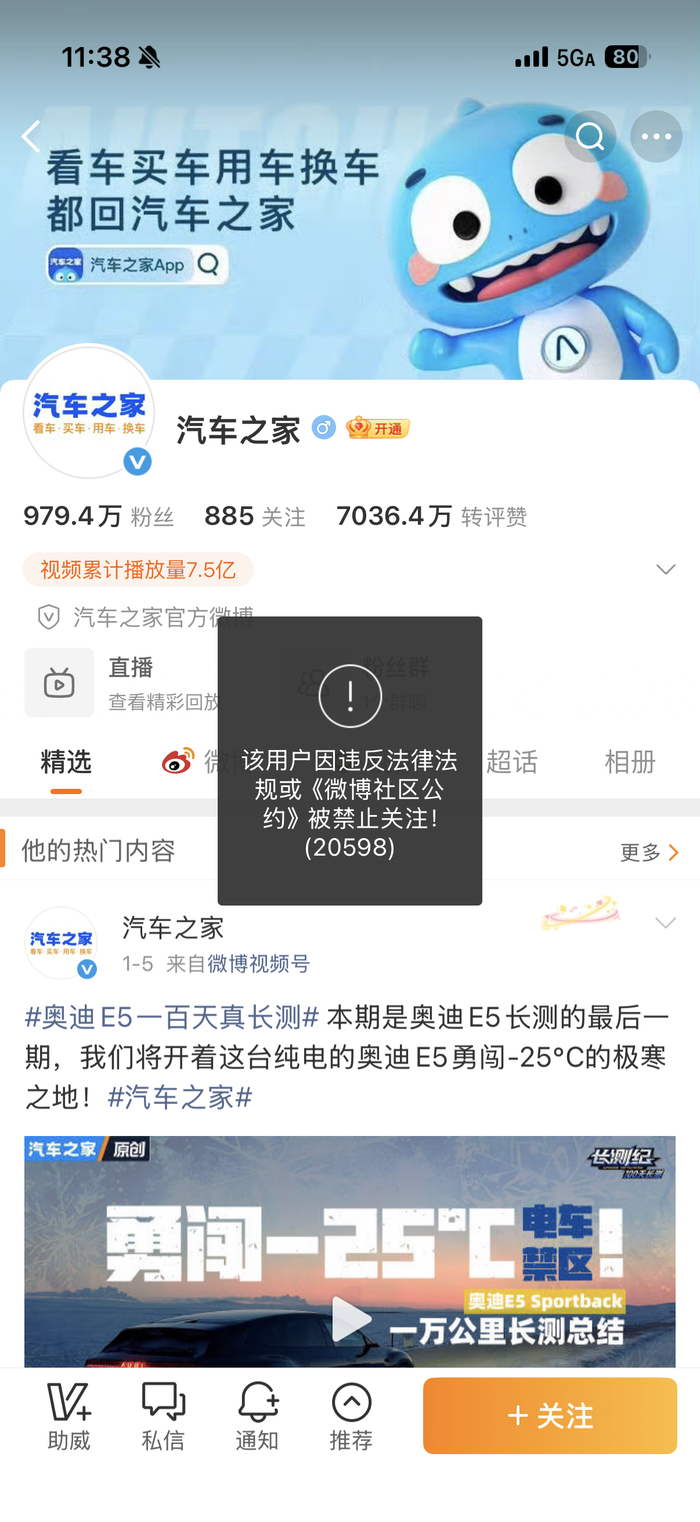Image resolution: width=700 pixels, height=1522 pixels.
Task: View the 汽车之家 profile avatar
Action: coord(89,411)
